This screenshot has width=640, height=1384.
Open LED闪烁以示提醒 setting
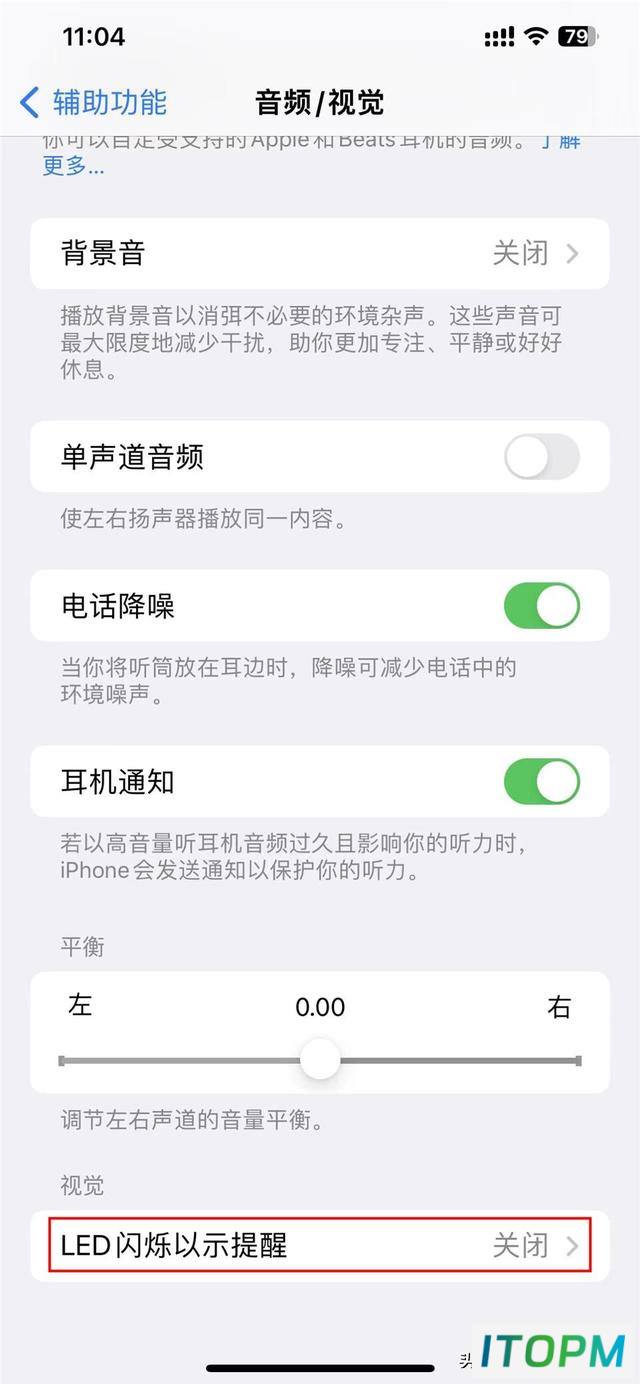coord(320,1245)
